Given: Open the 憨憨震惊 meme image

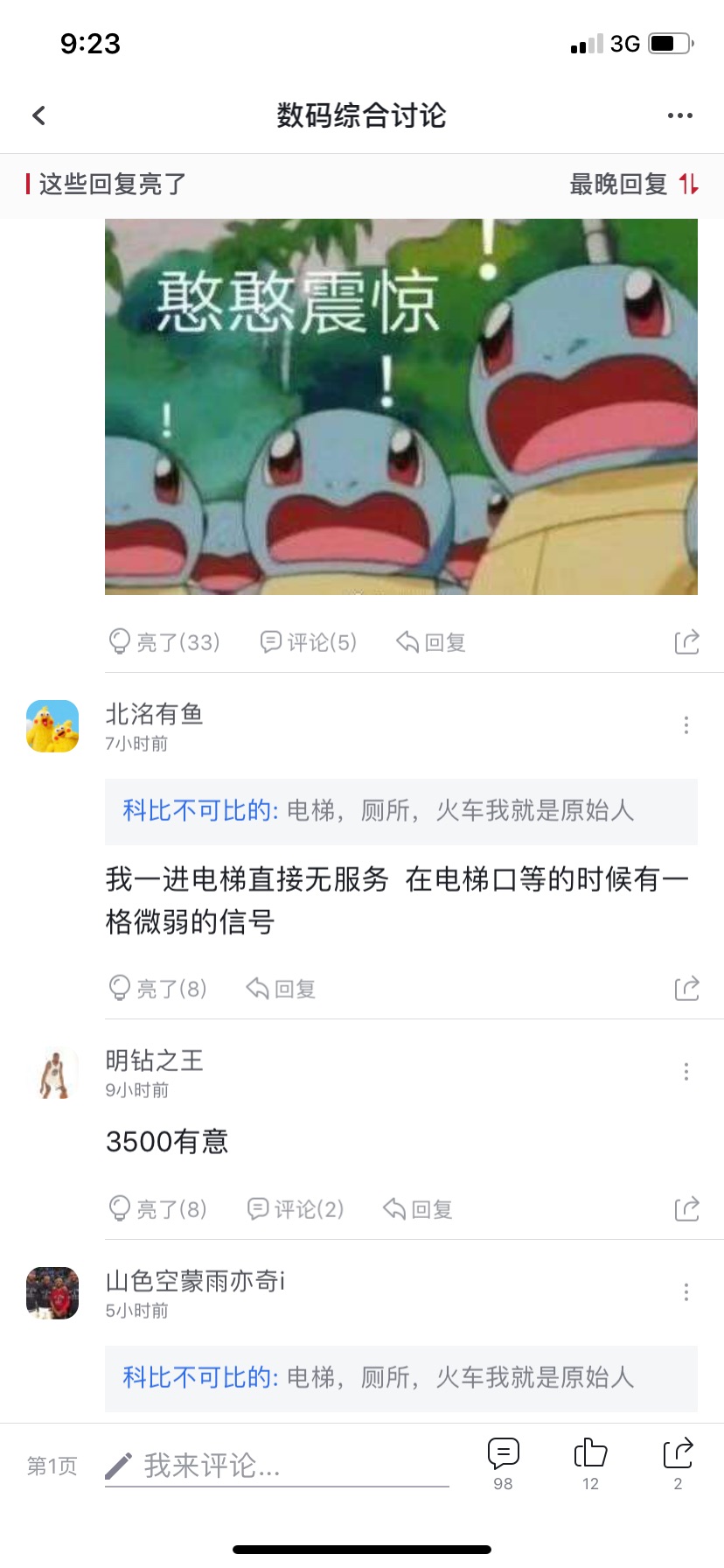Looking at the screenshot, I should [401, 407].
